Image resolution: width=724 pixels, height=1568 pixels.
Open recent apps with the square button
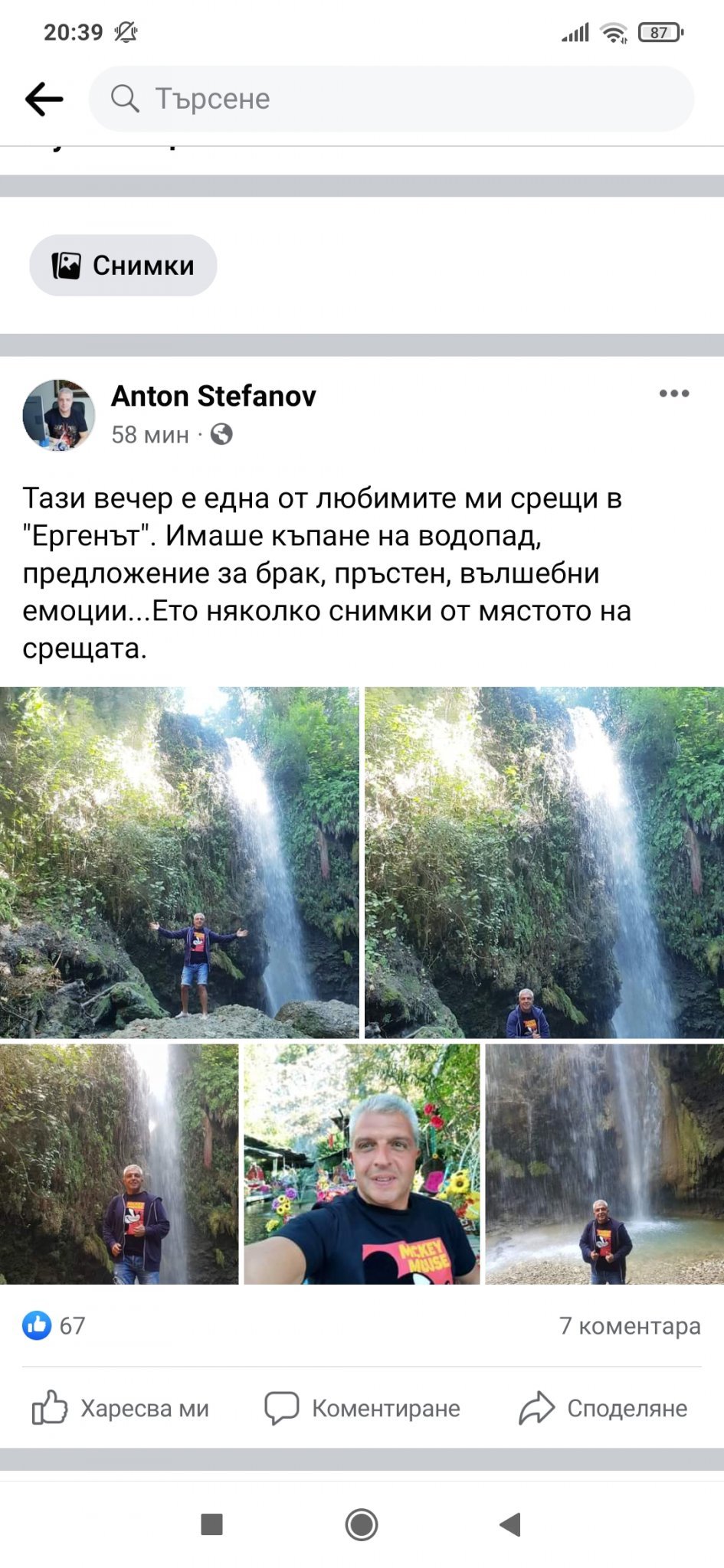pyautogui.click(x=211, y=1524)
